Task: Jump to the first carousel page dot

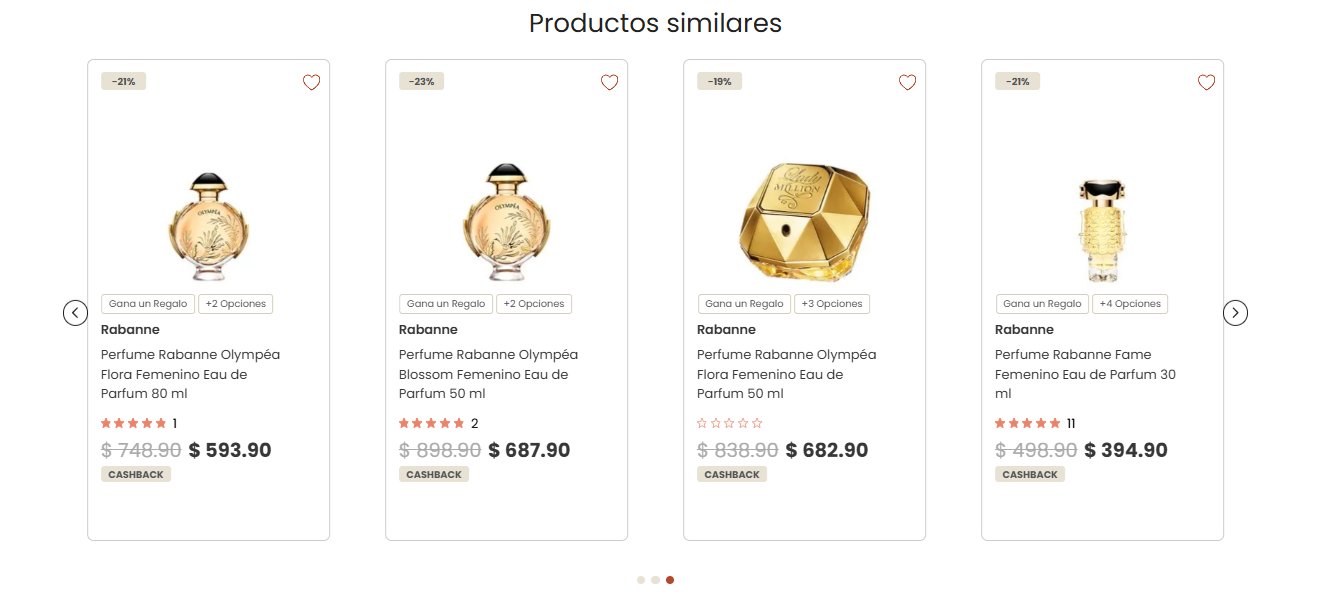Action: (641, 580)
